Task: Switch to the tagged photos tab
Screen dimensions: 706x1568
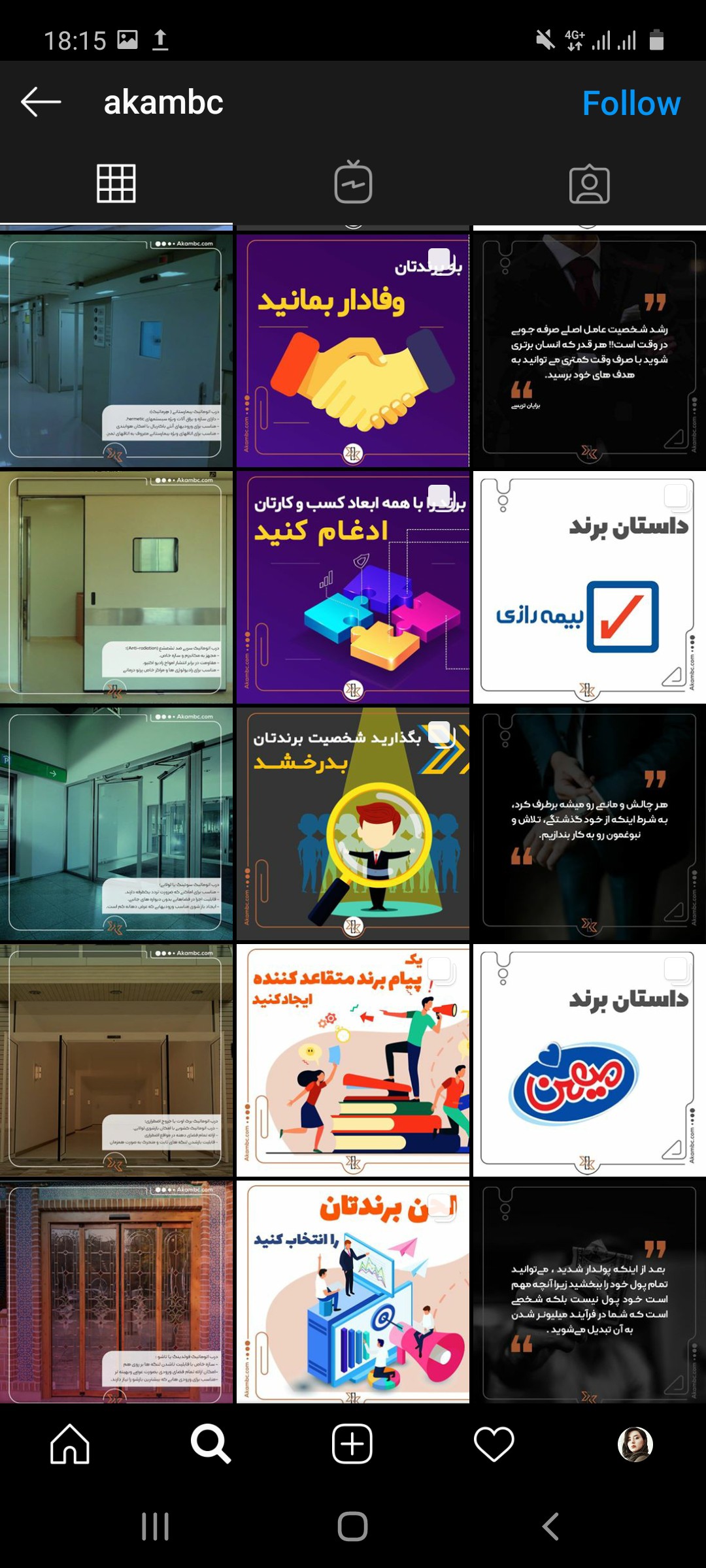Action: [589, 185]
